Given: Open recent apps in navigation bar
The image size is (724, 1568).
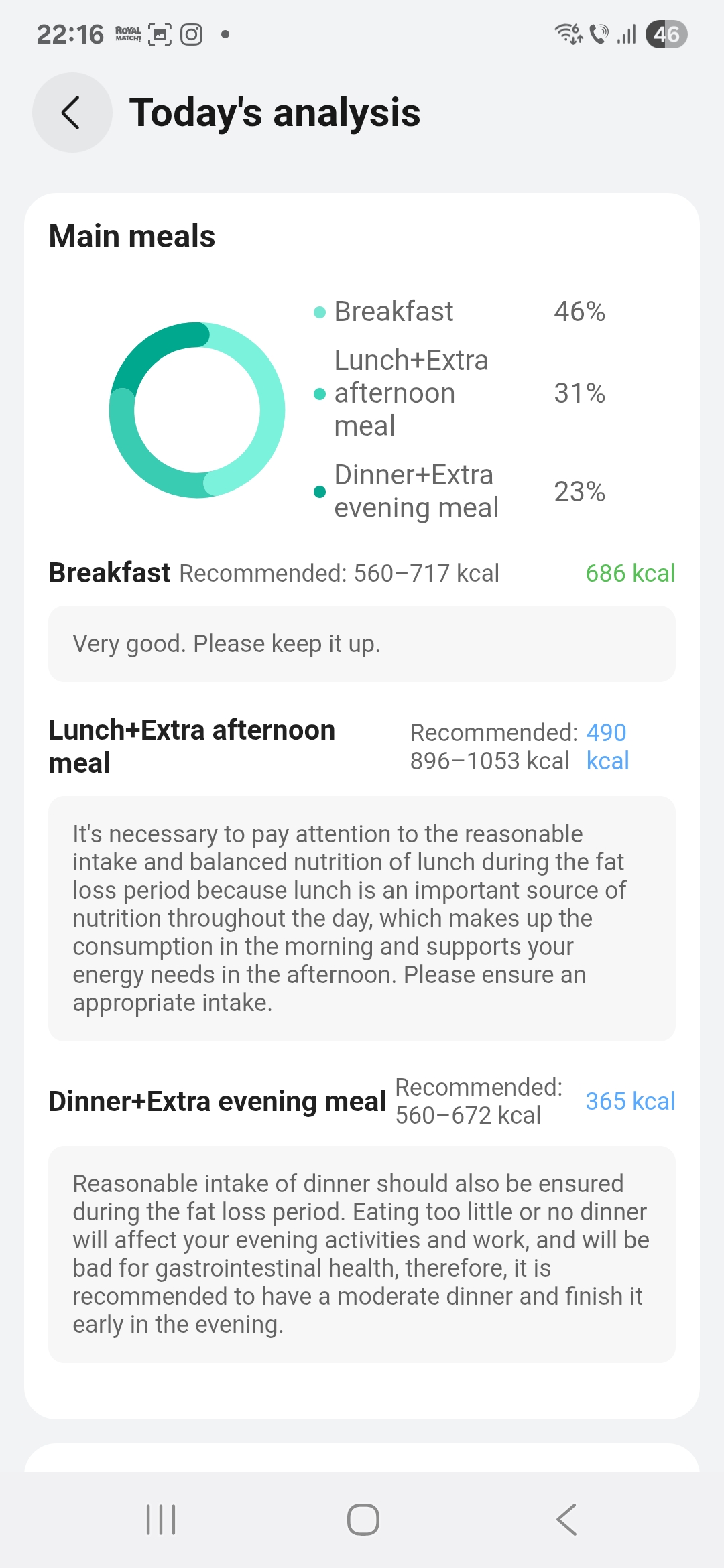Looking at the screenshot, I should [x=161, y=1519].
